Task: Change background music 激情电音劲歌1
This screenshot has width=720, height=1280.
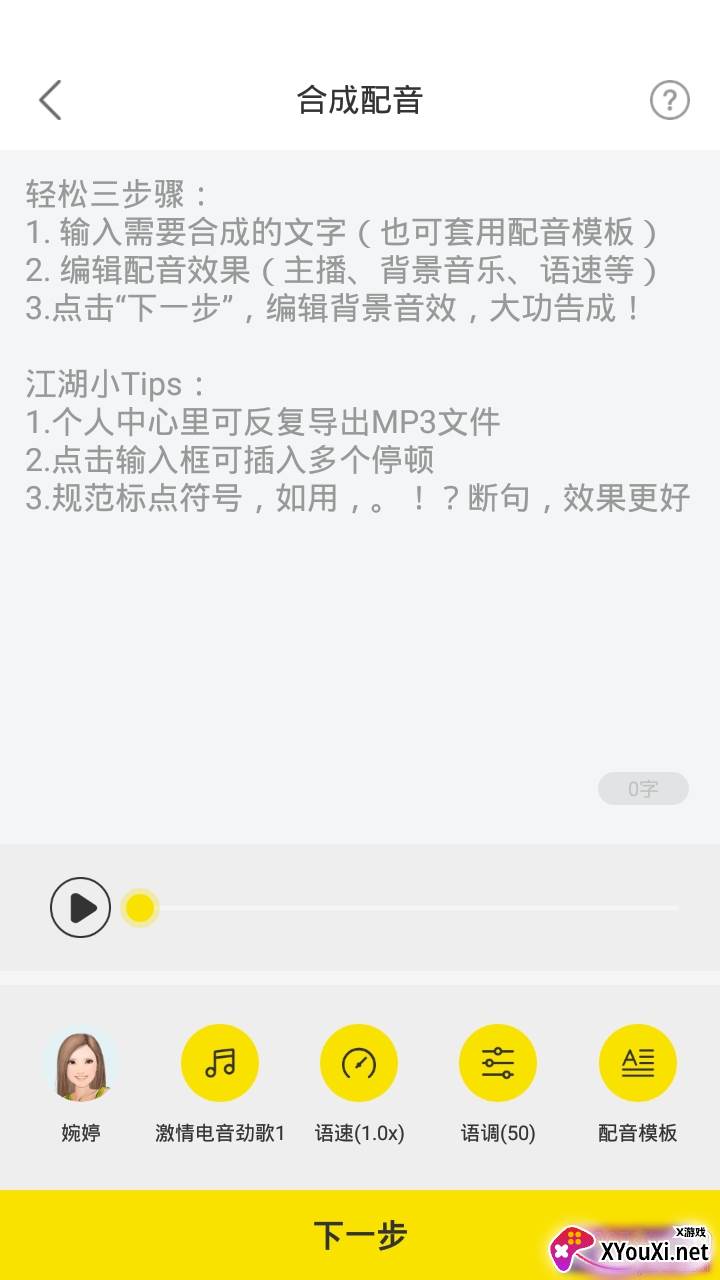Action: (219, 1064)
